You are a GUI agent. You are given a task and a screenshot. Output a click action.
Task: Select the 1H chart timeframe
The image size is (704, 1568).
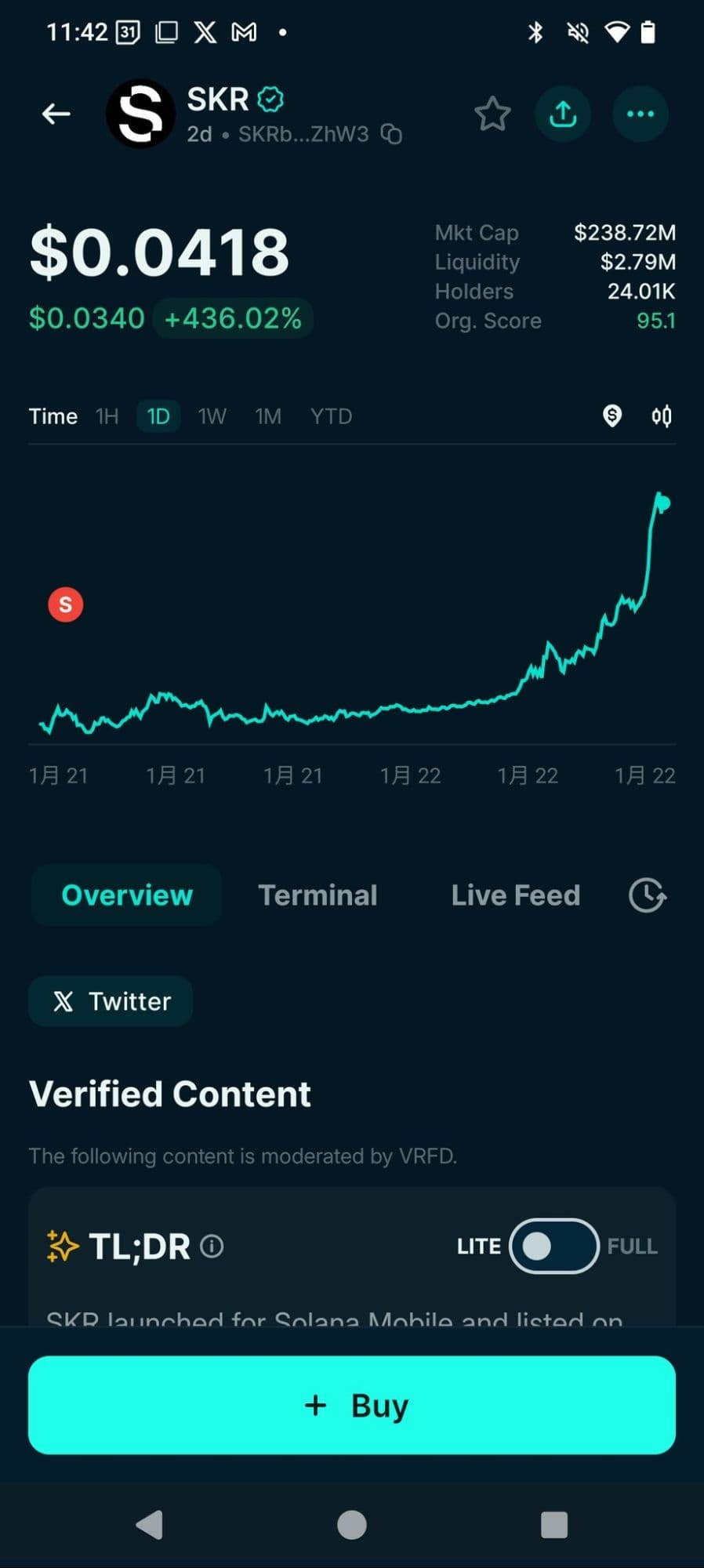coord(107,416)
